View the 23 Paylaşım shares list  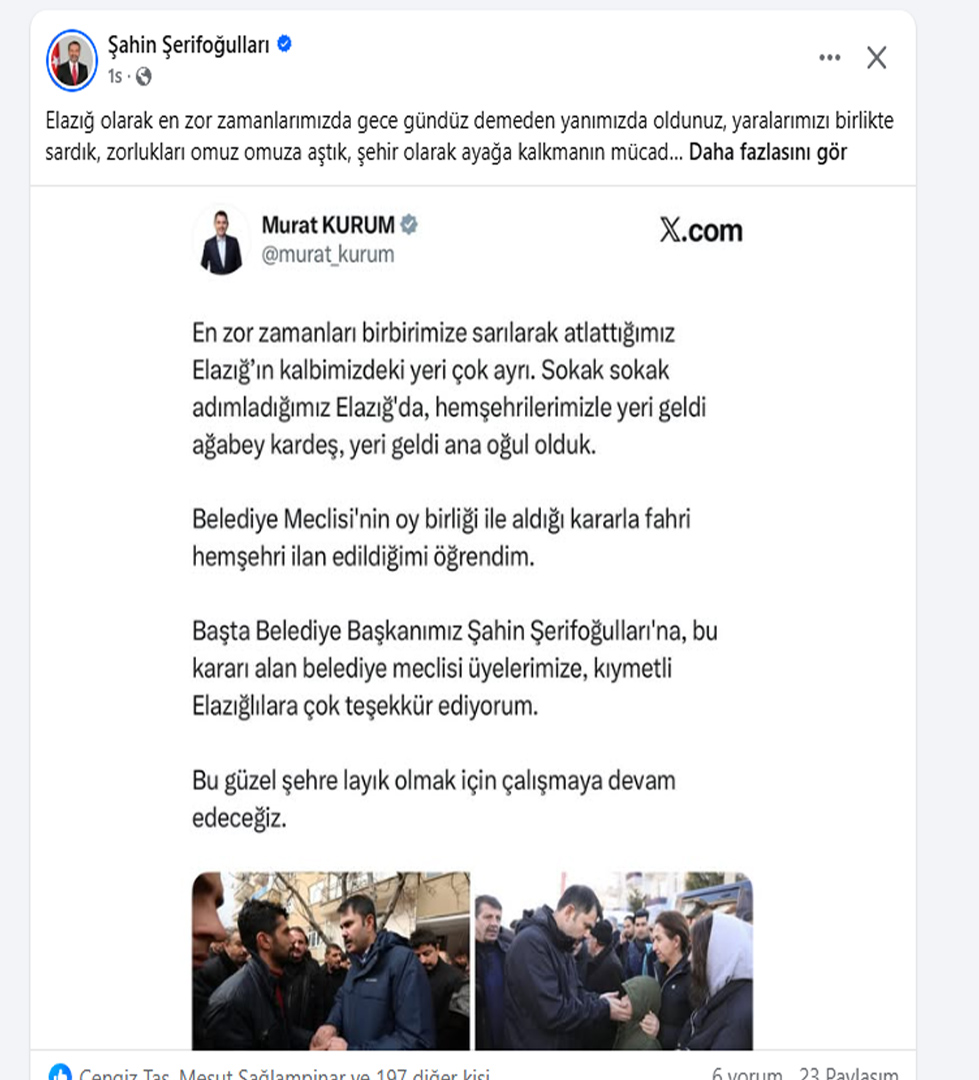click(x=848, y=1072)
